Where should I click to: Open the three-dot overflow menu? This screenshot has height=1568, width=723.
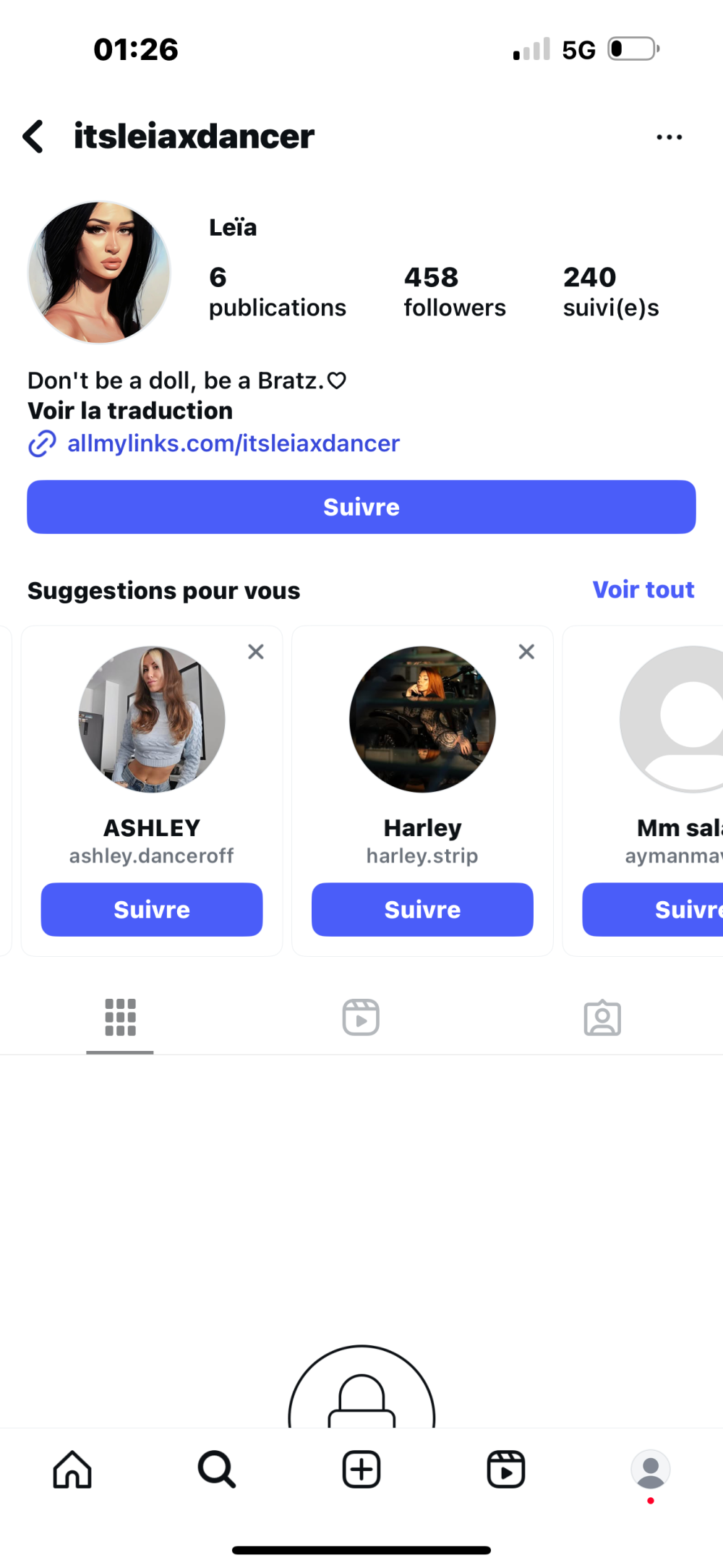(x=669, y=137)
